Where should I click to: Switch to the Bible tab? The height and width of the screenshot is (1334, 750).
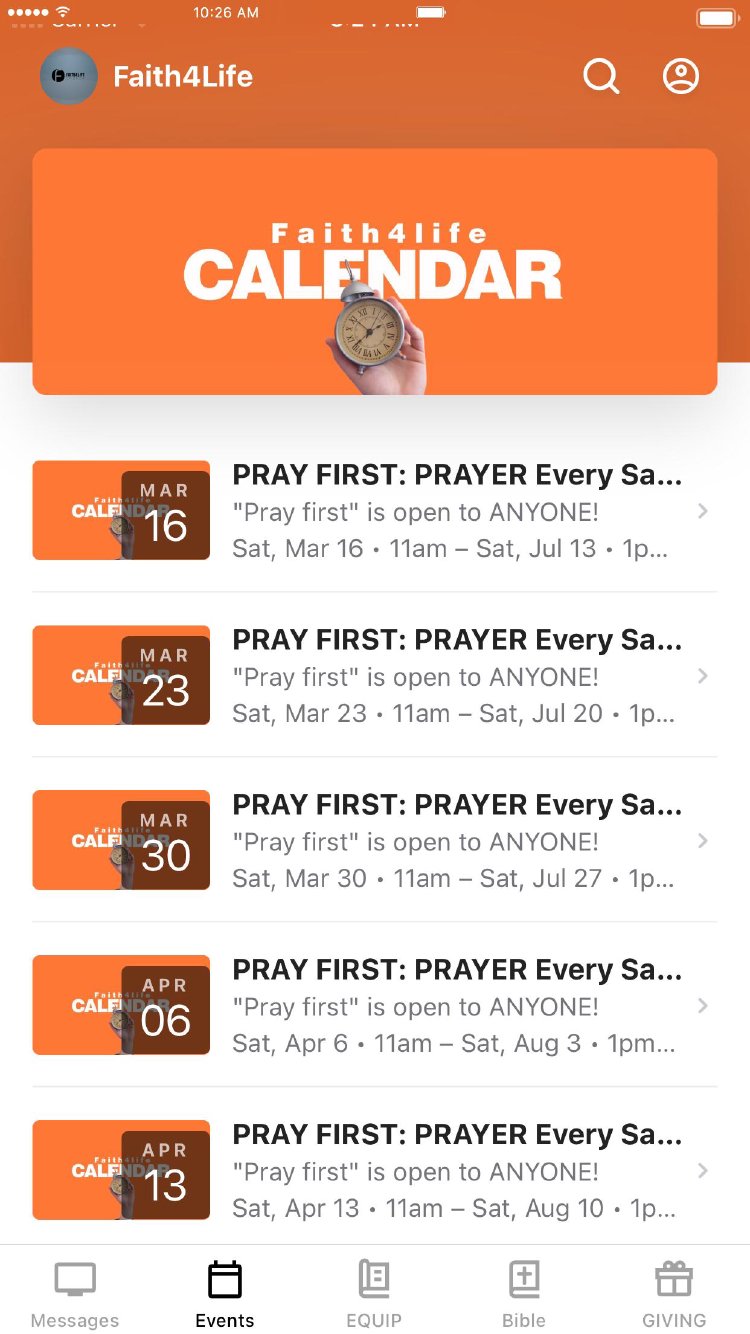point(524,1294)
